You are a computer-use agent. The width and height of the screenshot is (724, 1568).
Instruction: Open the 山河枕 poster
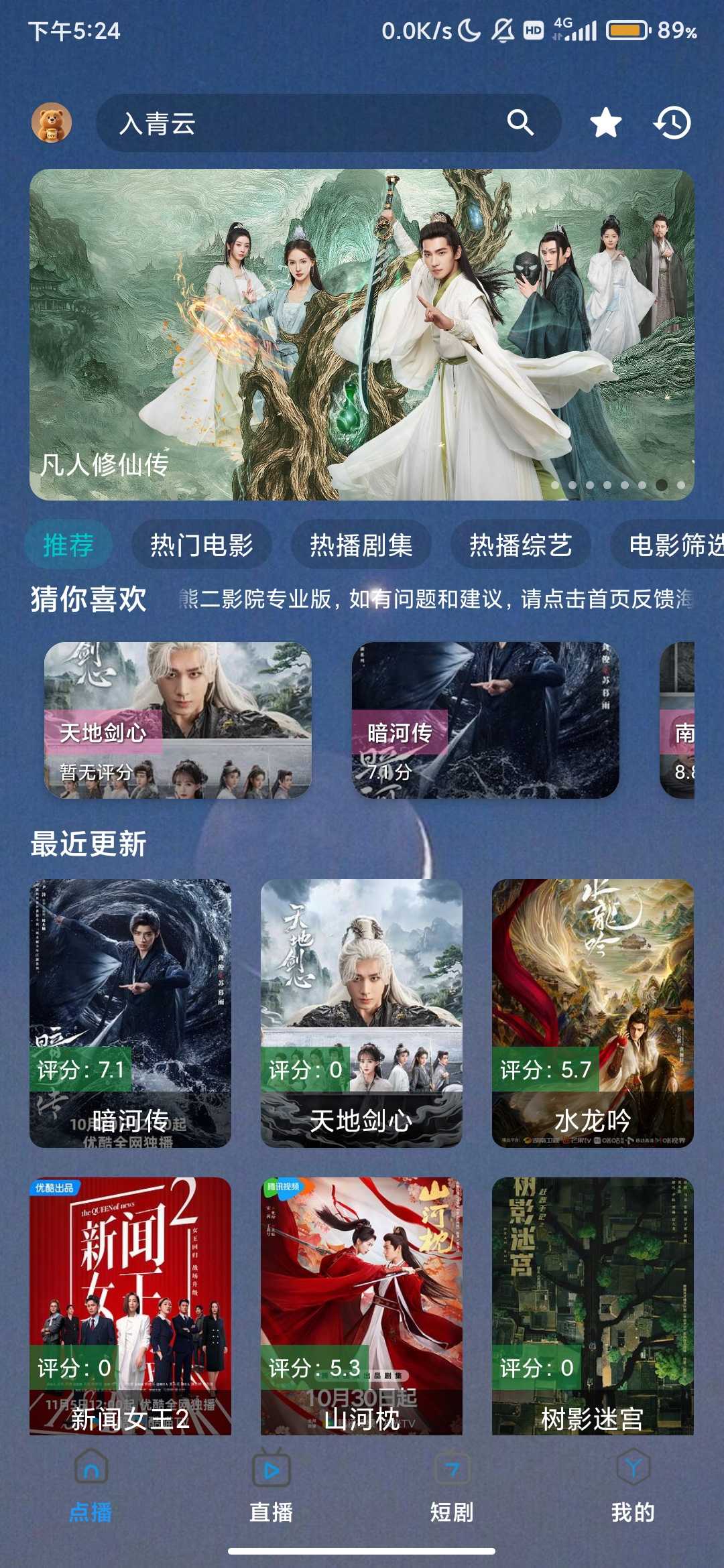click(x=361, y=1305)
